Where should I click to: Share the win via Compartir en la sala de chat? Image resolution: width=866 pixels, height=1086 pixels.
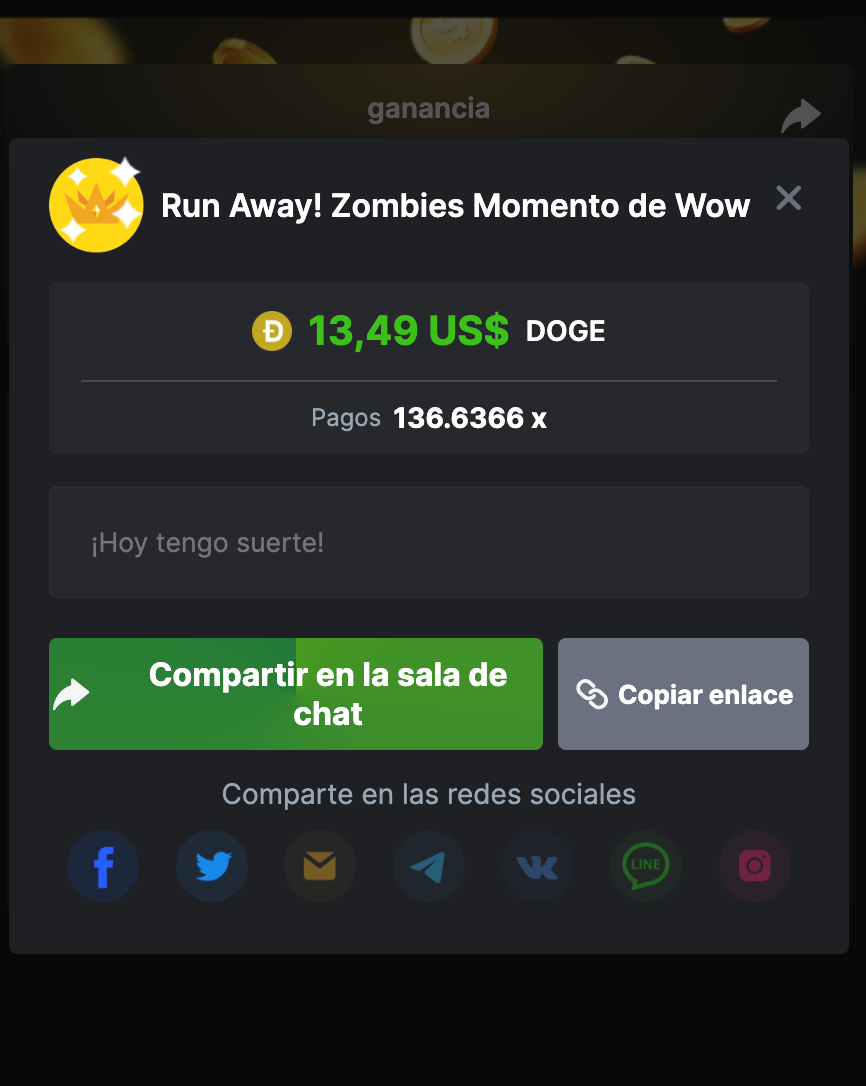[x=296, y=694]
